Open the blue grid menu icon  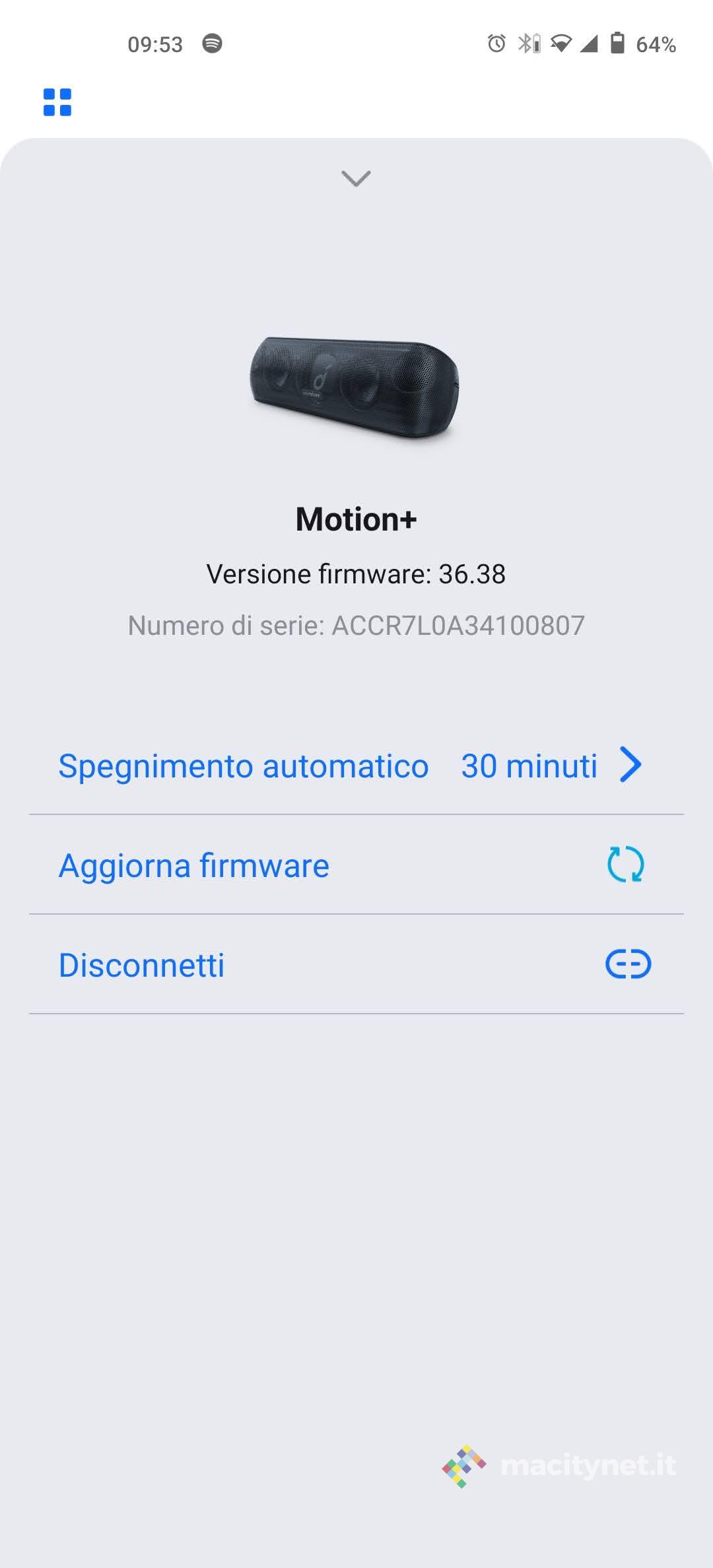coord(57,102)
